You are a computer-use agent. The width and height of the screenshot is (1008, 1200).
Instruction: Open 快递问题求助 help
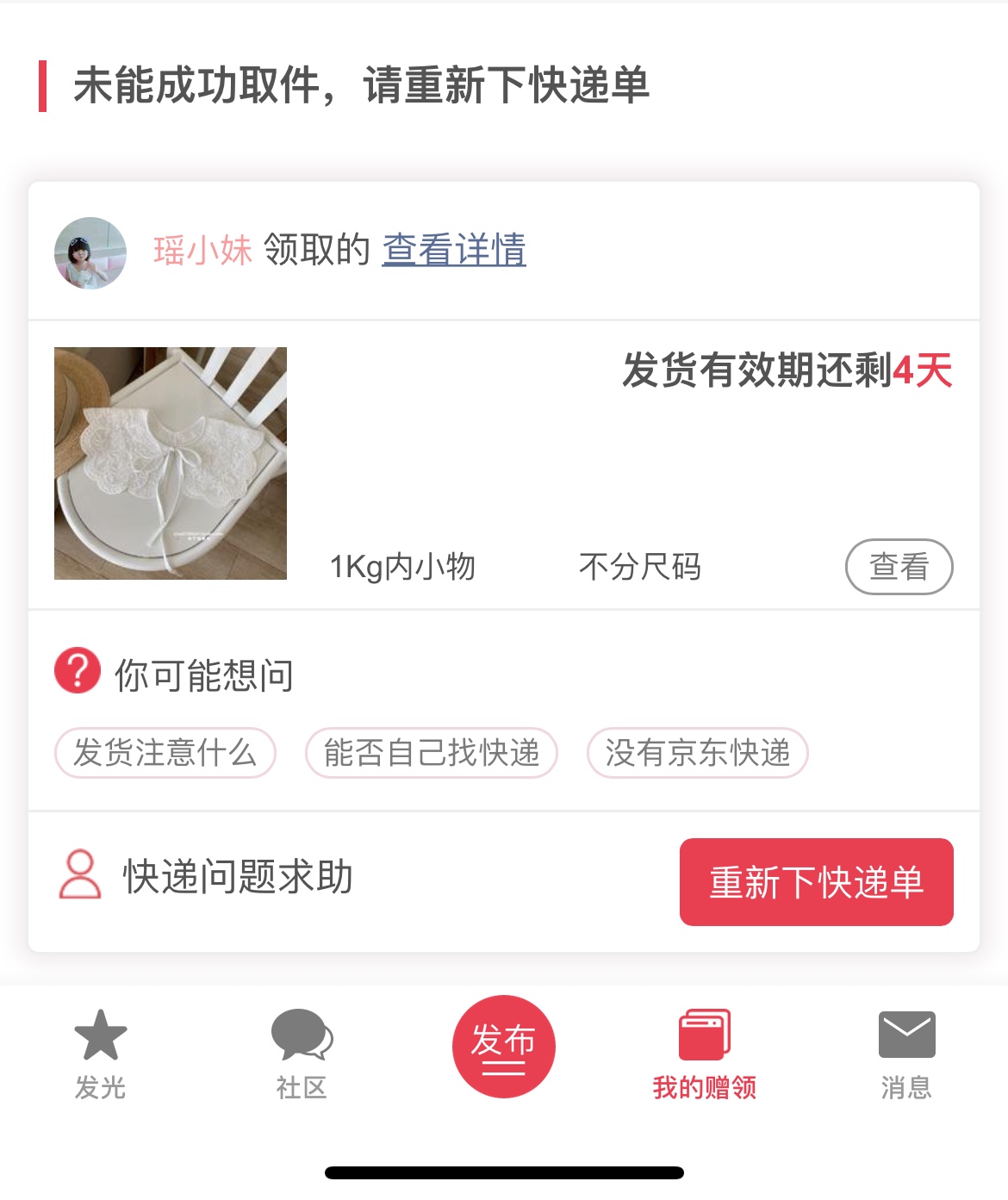[x=207, y=877]
